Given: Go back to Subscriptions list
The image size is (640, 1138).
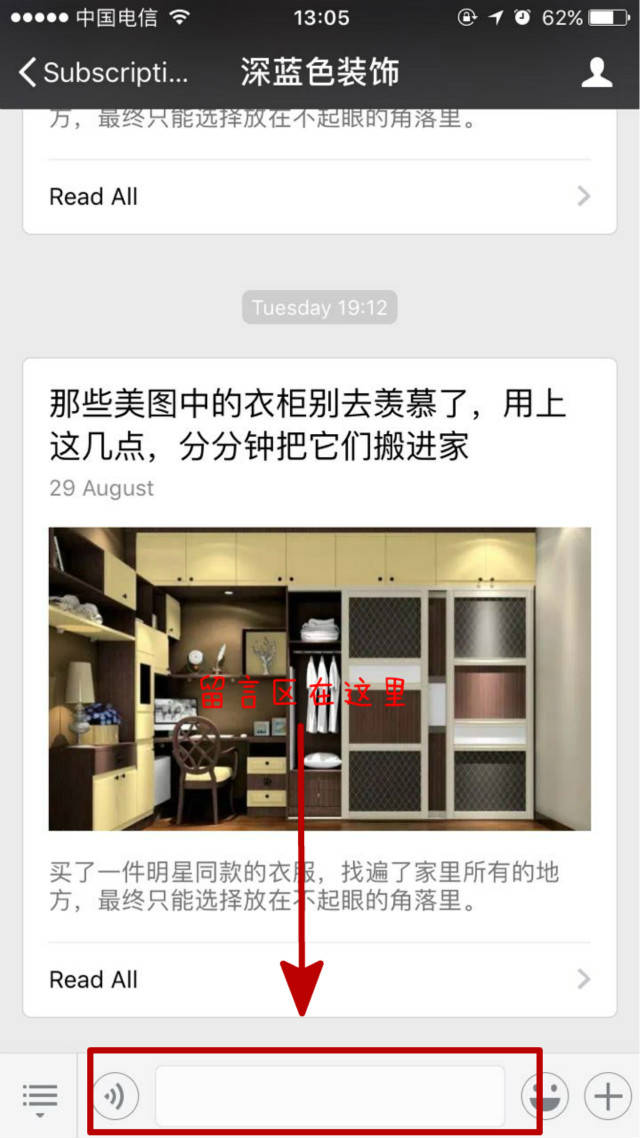Looking at the screenshot, I should click(x=102, y=73).
